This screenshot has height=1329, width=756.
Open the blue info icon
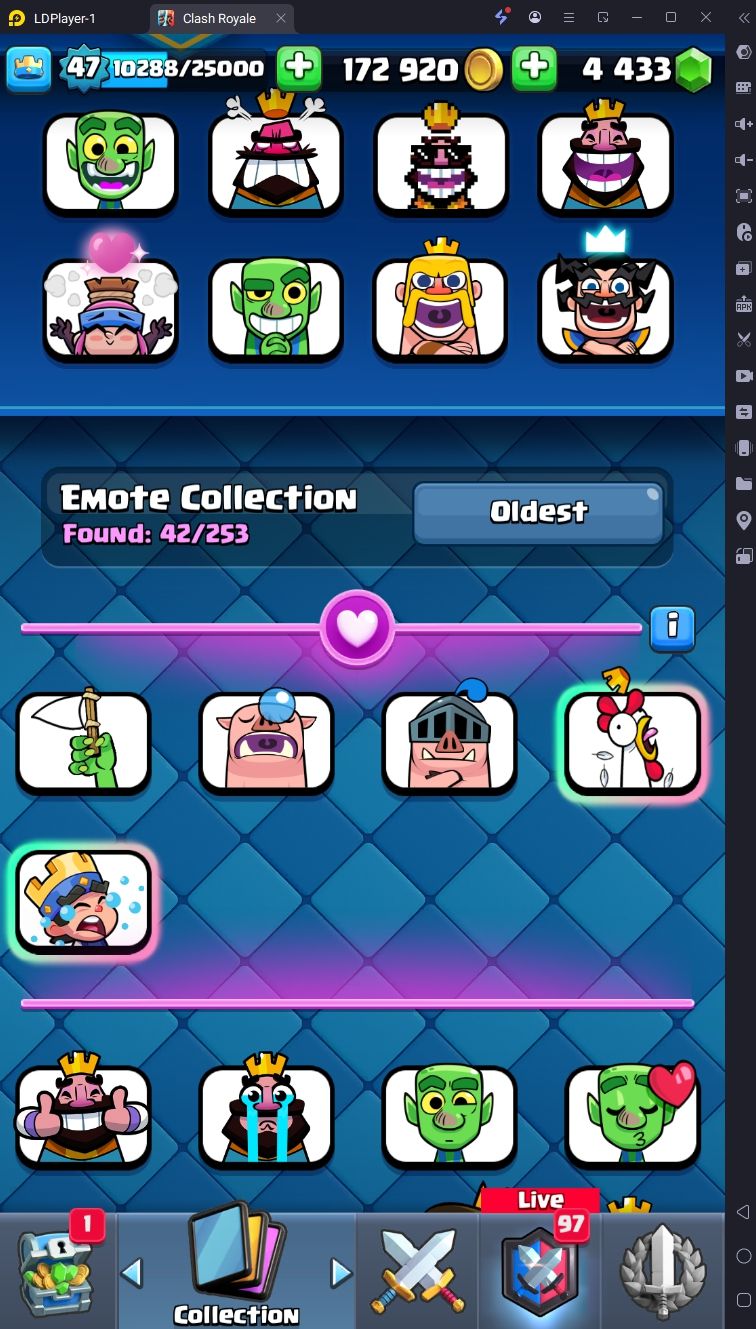click(672, 628)
